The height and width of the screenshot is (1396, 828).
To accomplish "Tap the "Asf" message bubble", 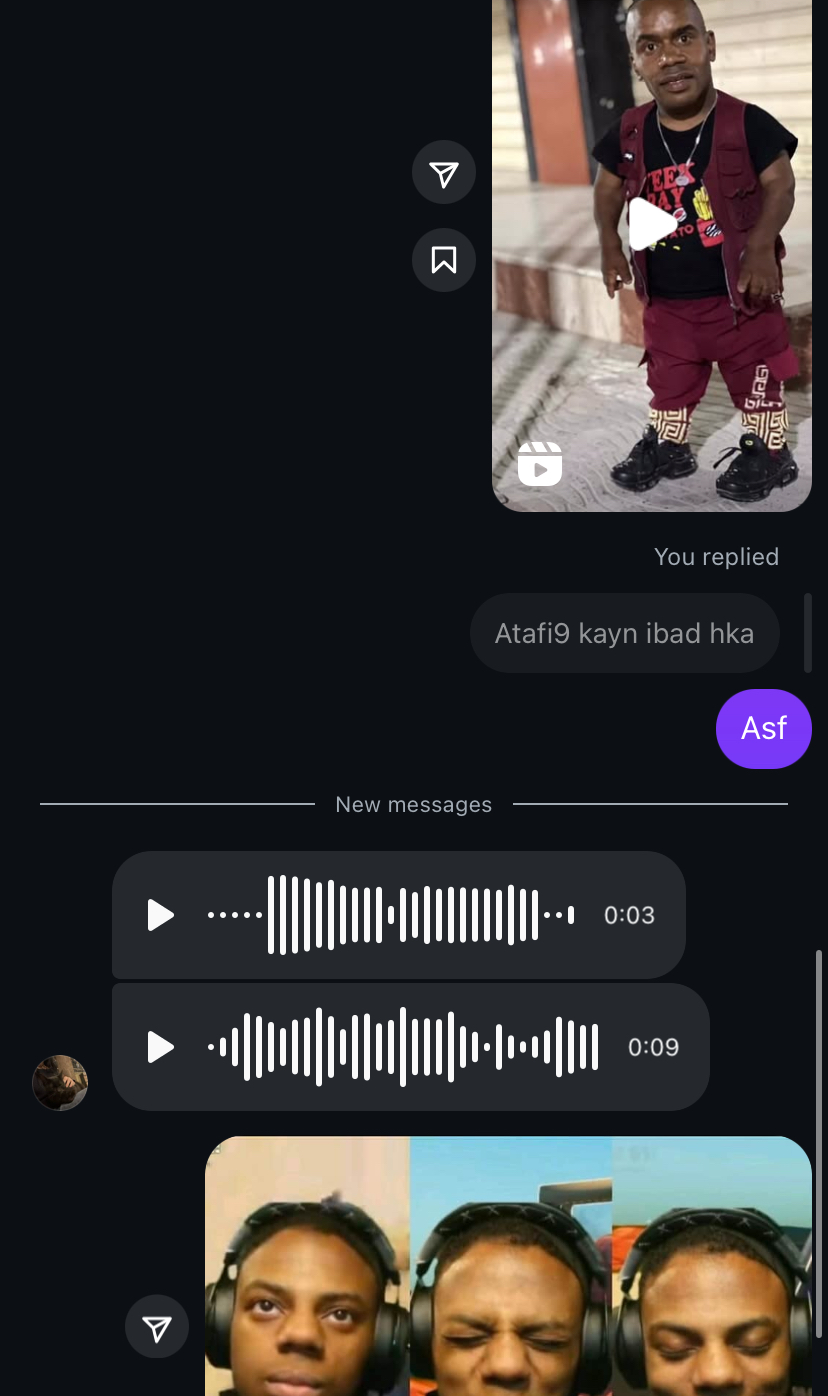I will click(x=763, y=728).
